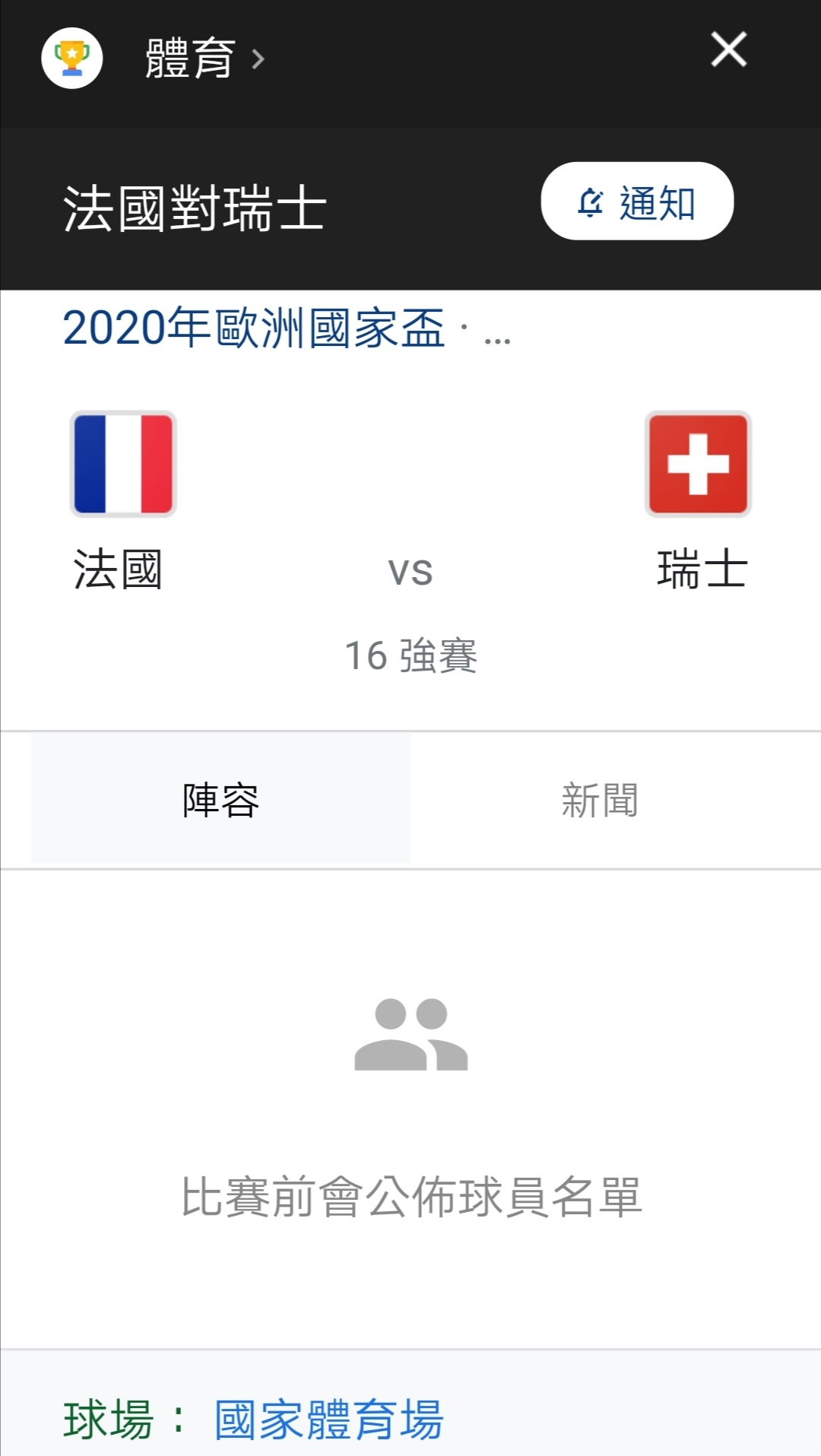Open the 體育 sports section link
The image size is (821, 1456).
204,59
